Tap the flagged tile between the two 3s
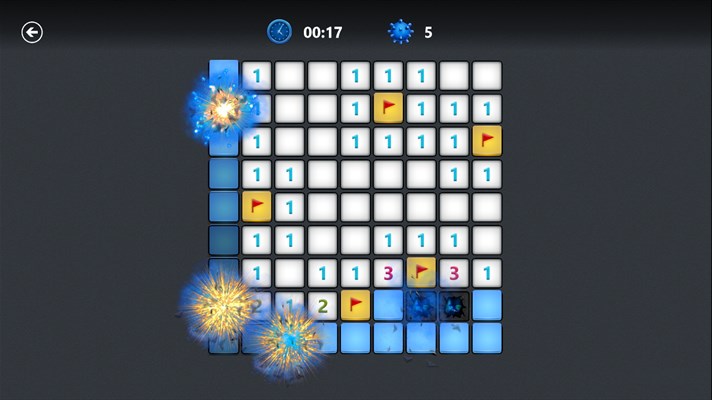 (422, 272)
